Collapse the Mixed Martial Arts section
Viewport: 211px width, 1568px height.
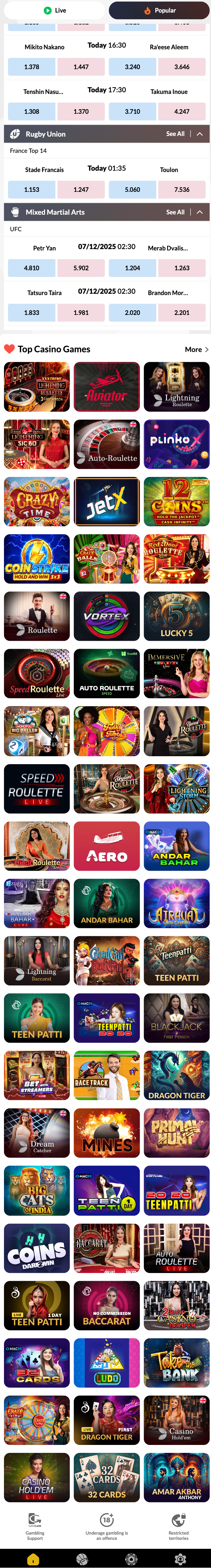pyautogui.click(x=199, y=212)
